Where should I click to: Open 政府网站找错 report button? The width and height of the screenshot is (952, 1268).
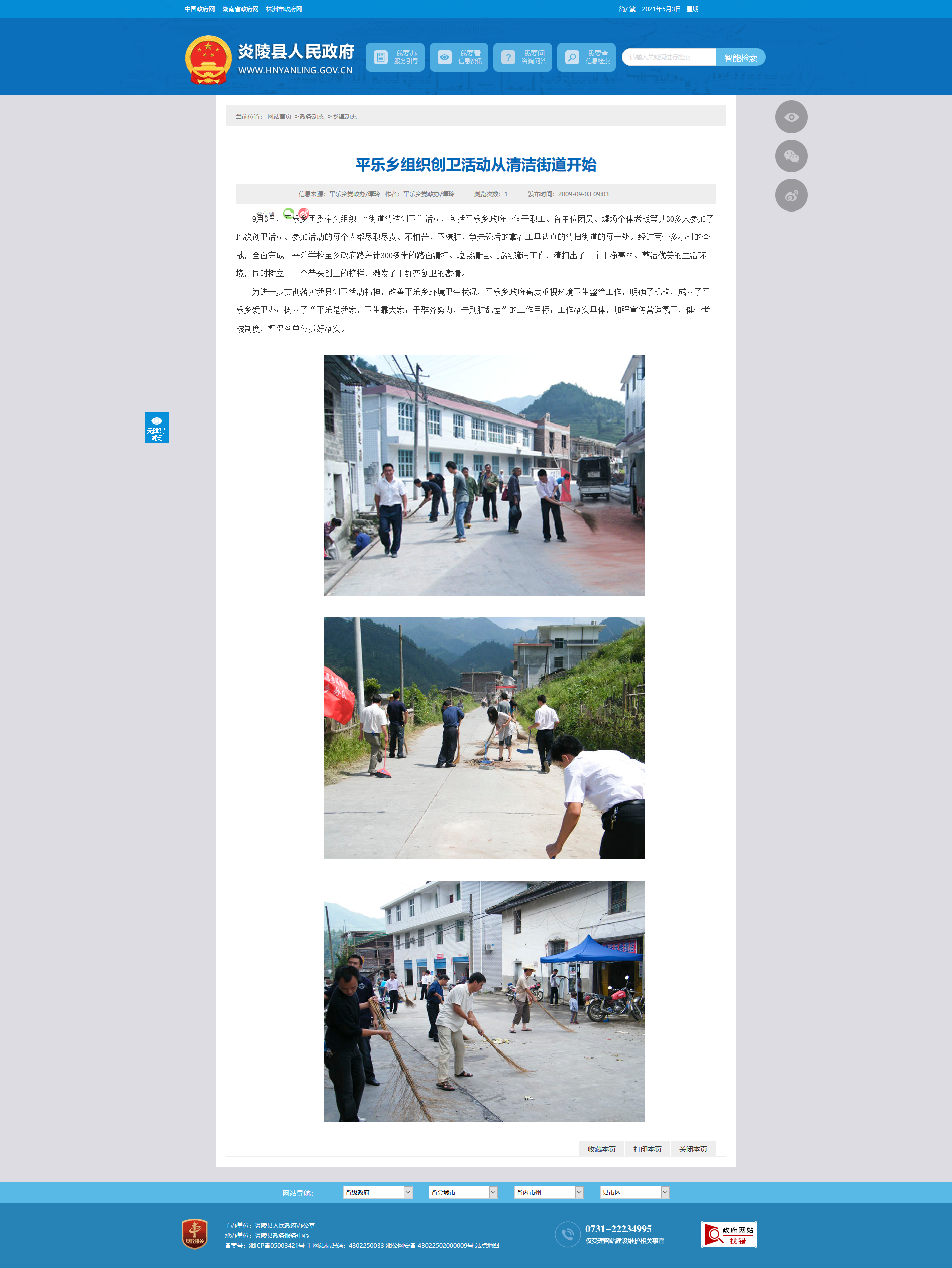(728, 1235)
